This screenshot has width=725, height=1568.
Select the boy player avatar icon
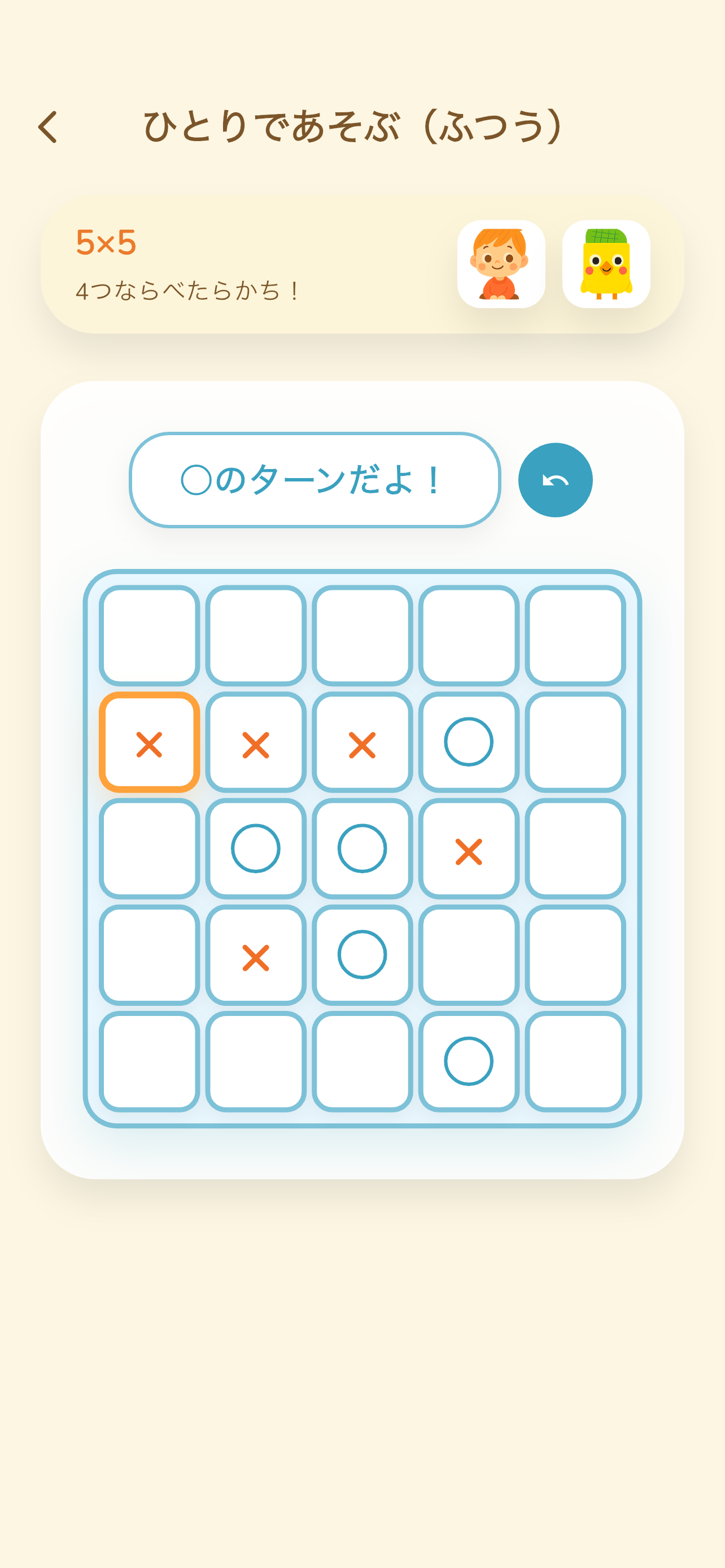501,264
